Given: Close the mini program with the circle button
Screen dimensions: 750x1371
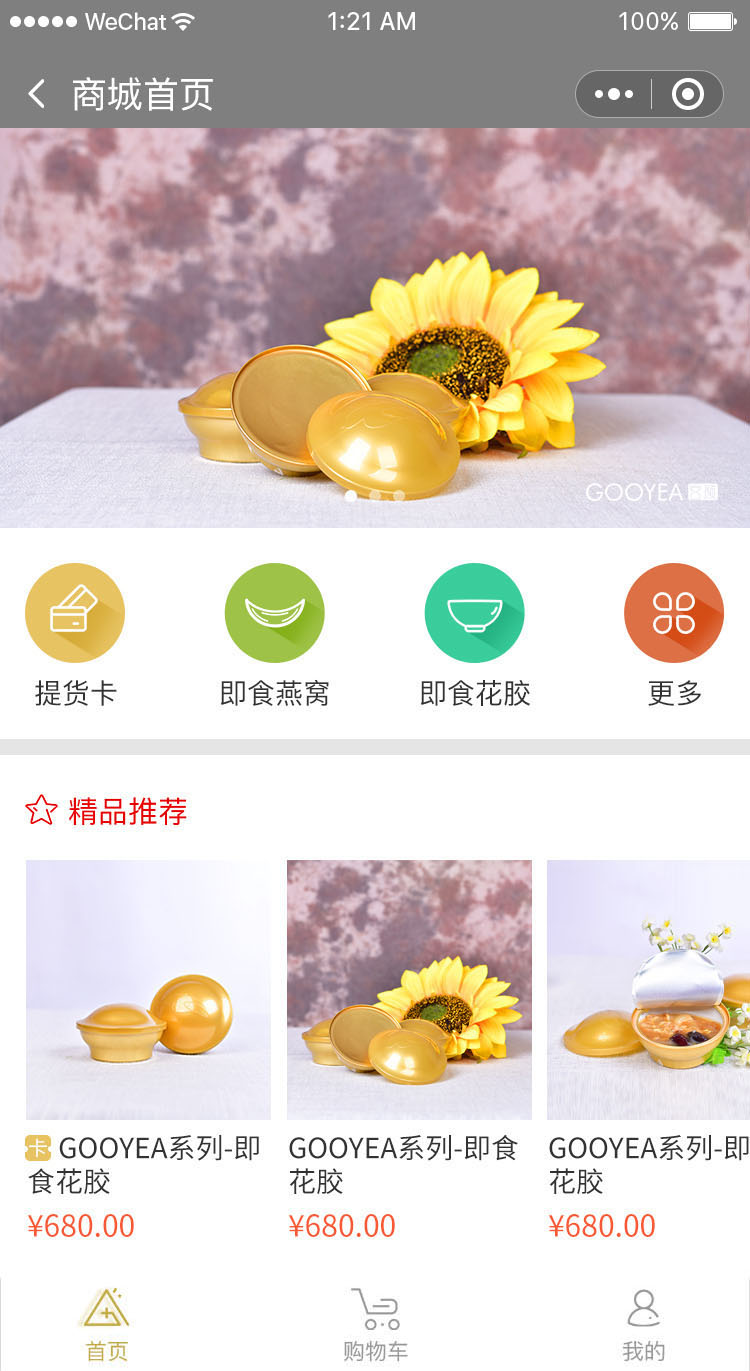Looking at the screenshot, I should [x=688, y=95].
